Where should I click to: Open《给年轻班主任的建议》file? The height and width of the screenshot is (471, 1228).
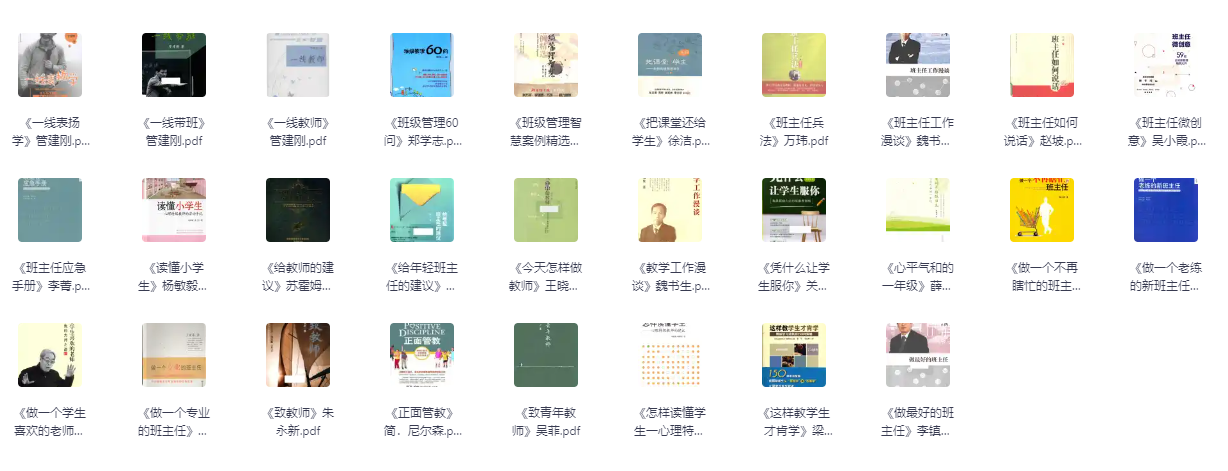click(x=422, y=210)
